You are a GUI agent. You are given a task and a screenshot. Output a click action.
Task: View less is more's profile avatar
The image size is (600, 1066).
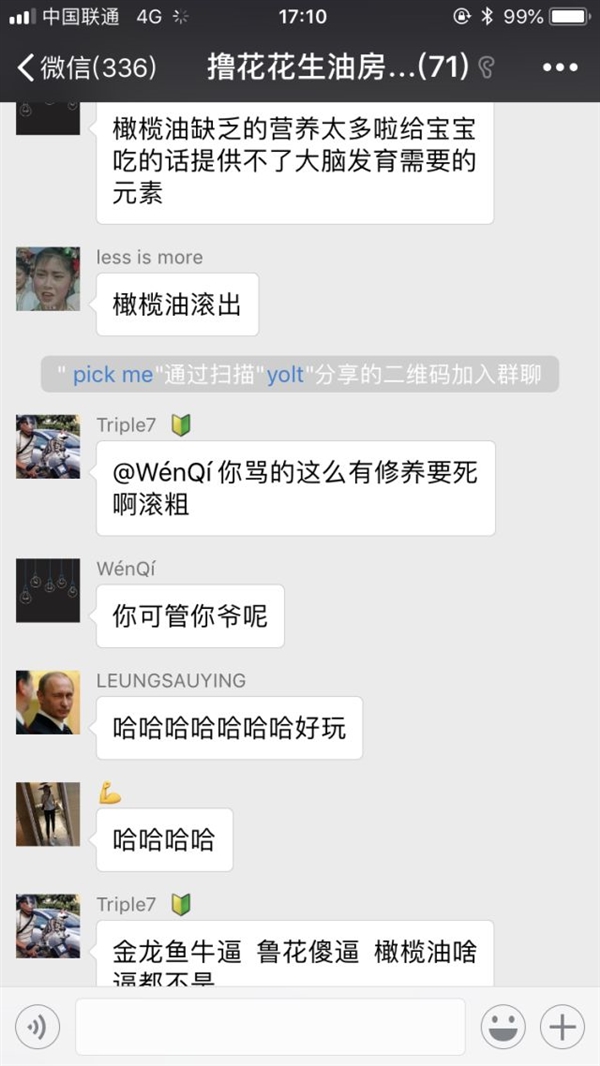coord(48,279)
